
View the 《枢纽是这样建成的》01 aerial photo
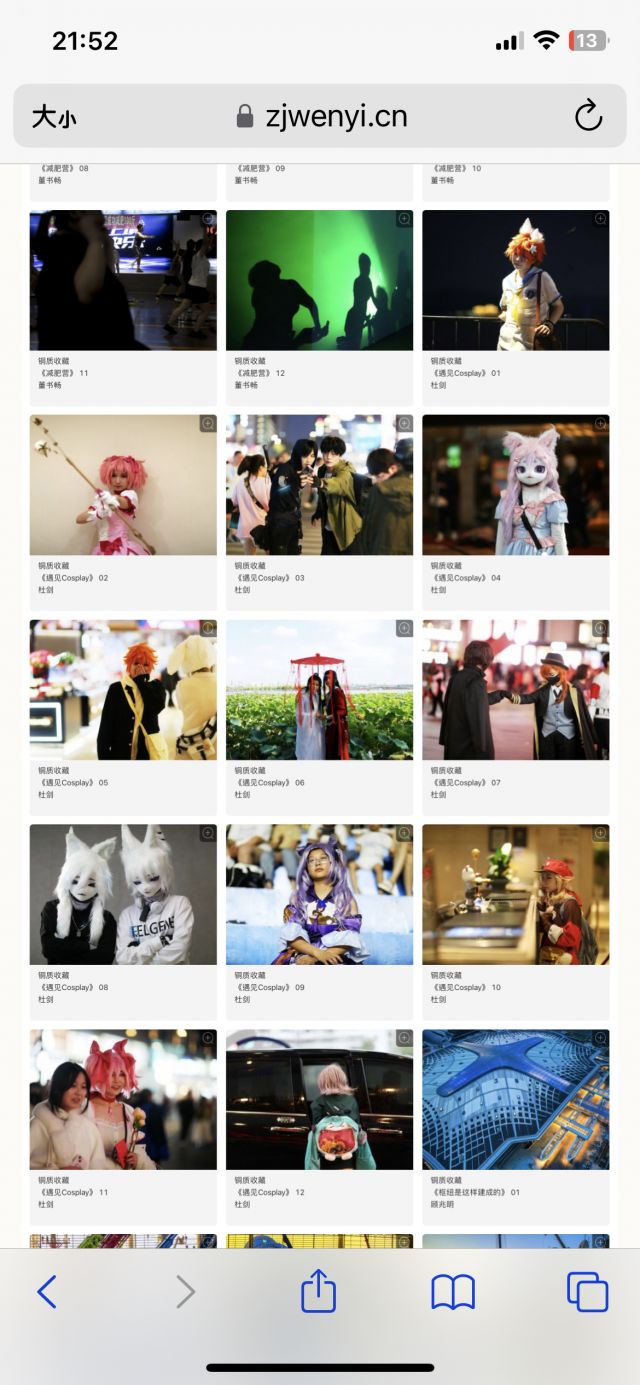515,1100
